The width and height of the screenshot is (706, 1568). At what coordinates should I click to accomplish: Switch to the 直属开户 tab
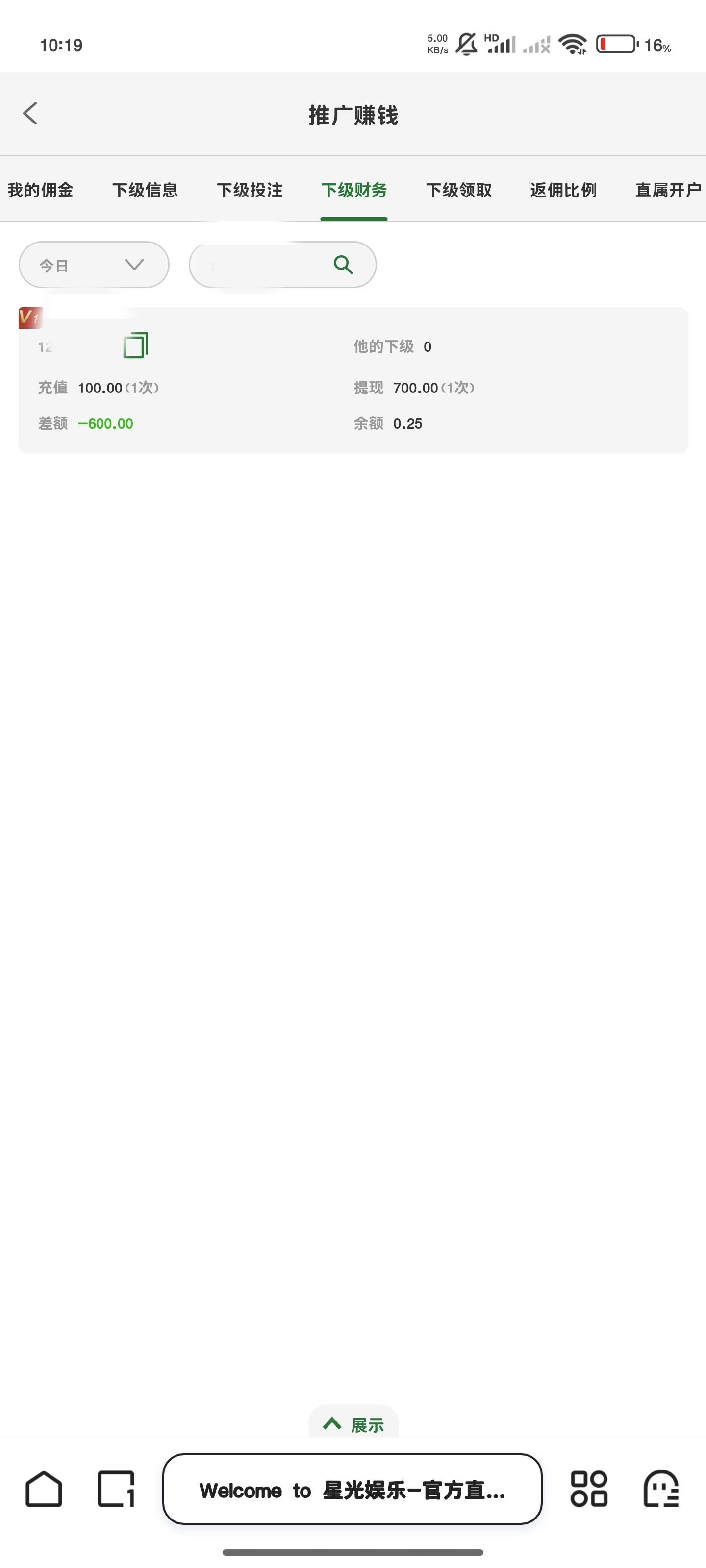pyautogui.click(x=668, y=190)
